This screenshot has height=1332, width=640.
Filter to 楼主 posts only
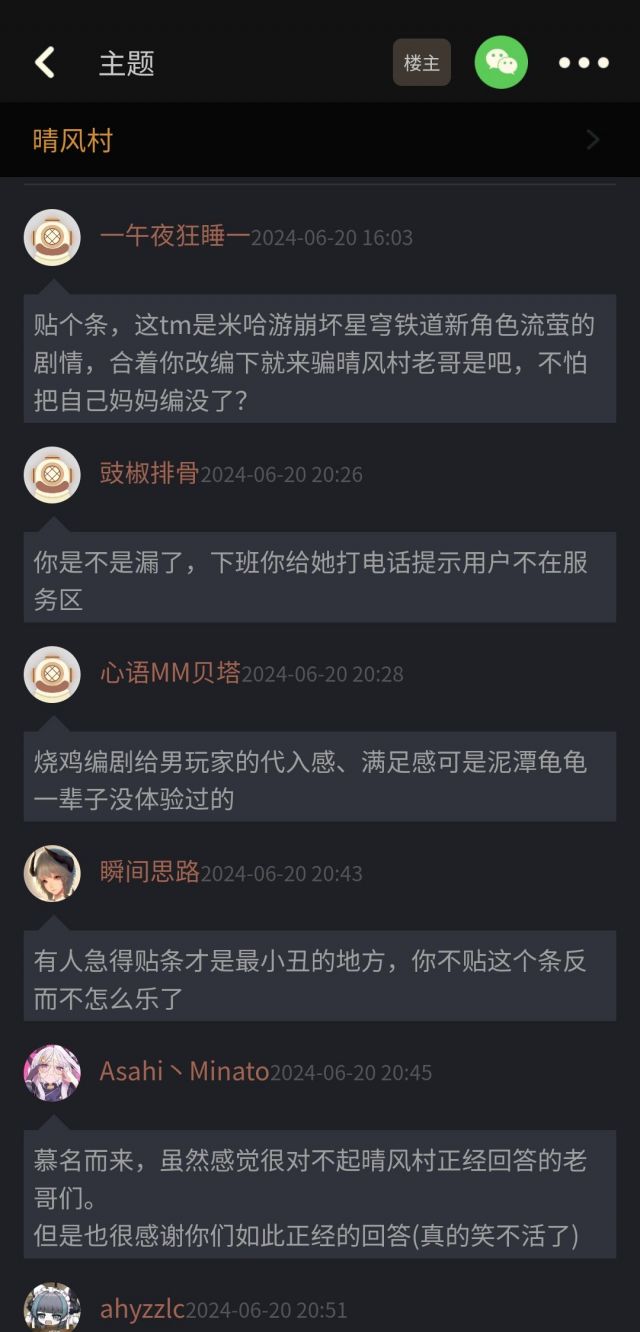tap(421, 63)
